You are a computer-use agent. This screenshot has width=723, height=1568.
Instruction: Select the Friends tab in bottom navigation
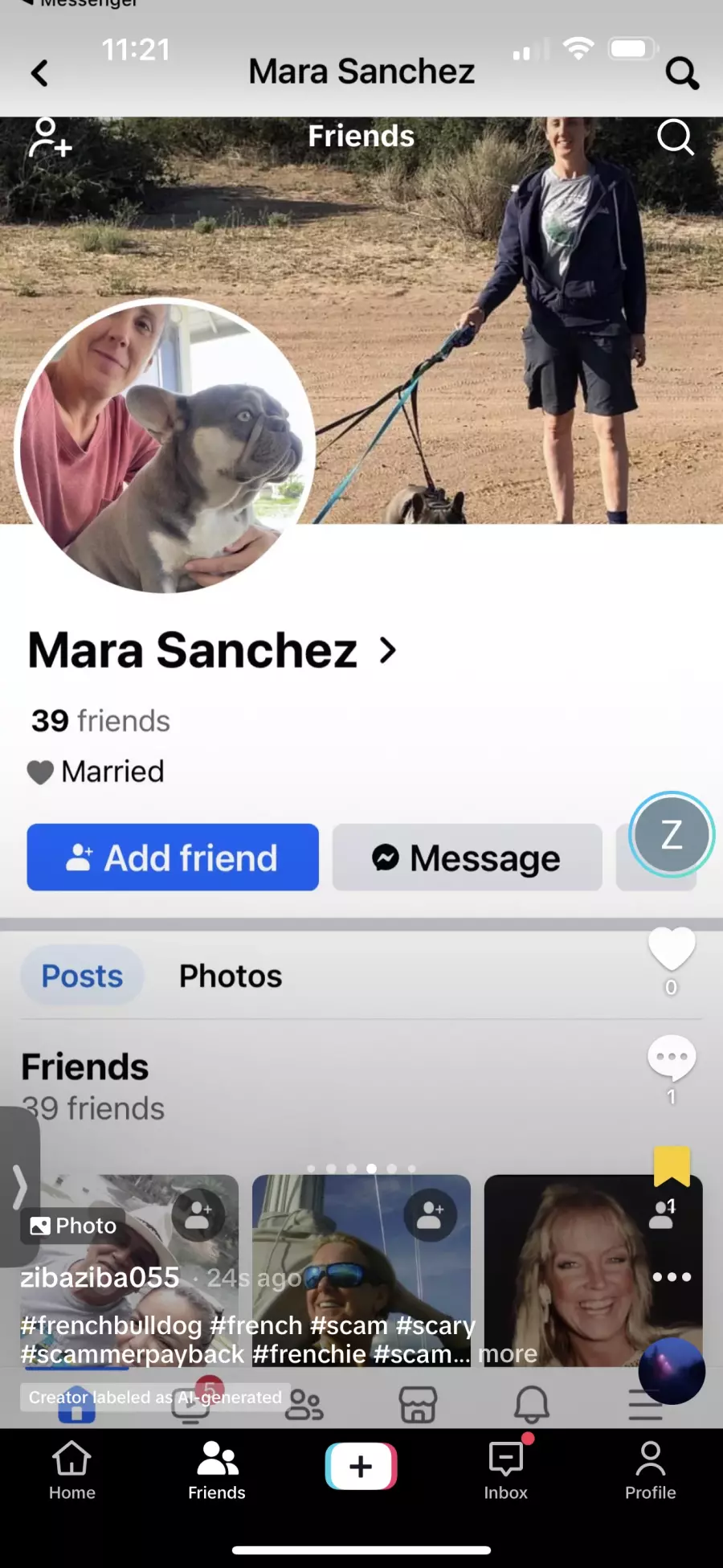[x=217, y=1470]
